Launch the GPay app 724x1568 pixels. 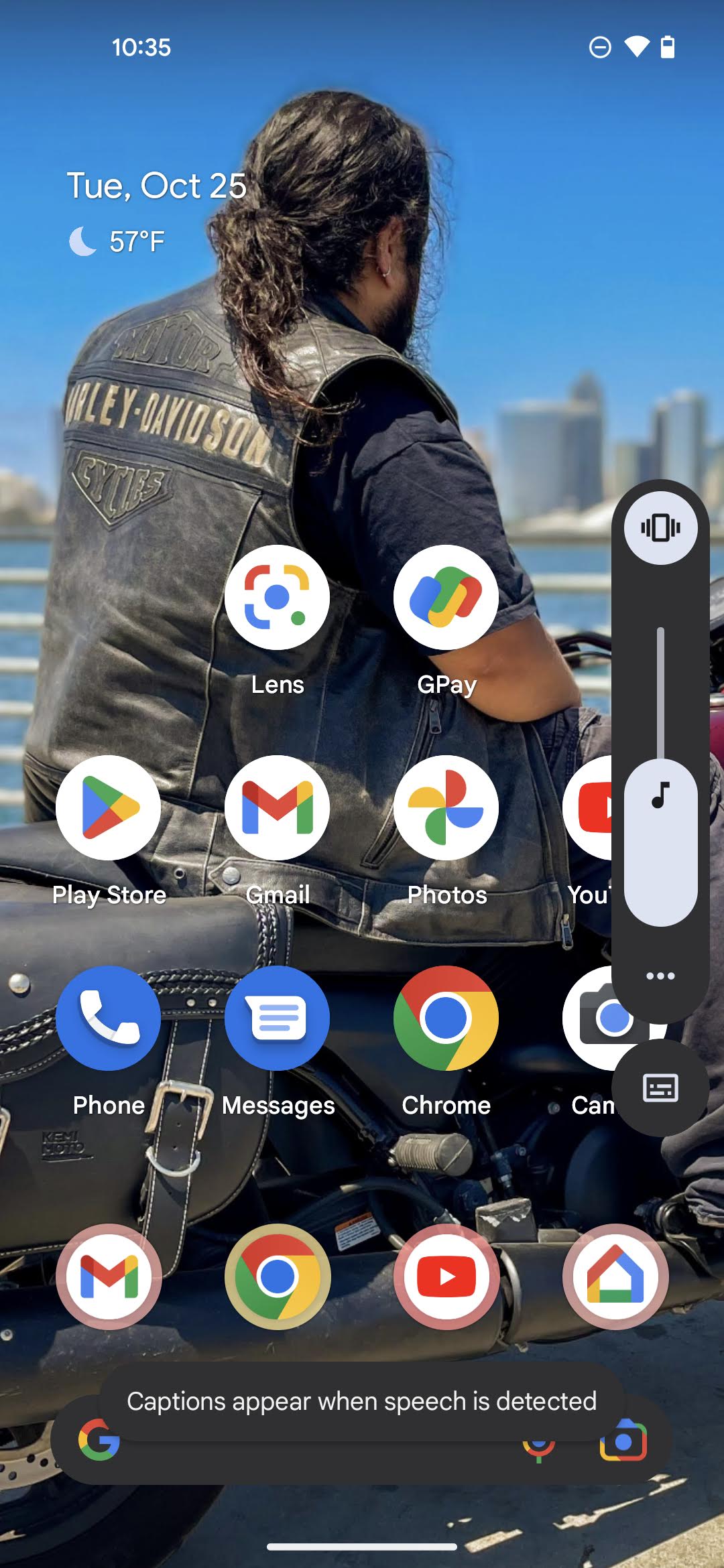click(446, 597)
